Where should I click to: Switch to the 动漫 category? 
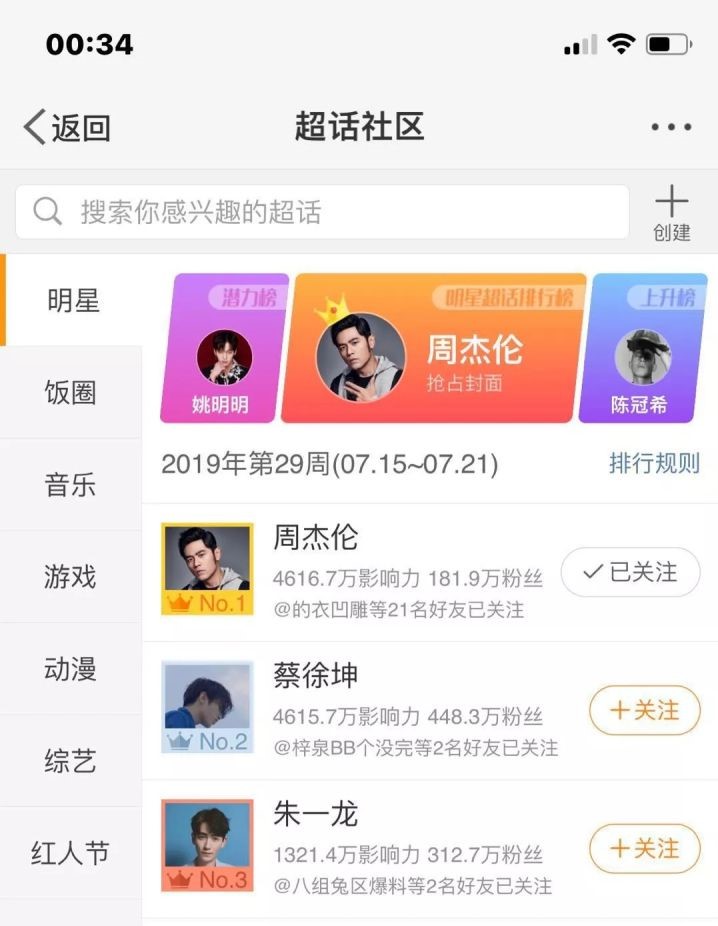click(x=71, y=669)
